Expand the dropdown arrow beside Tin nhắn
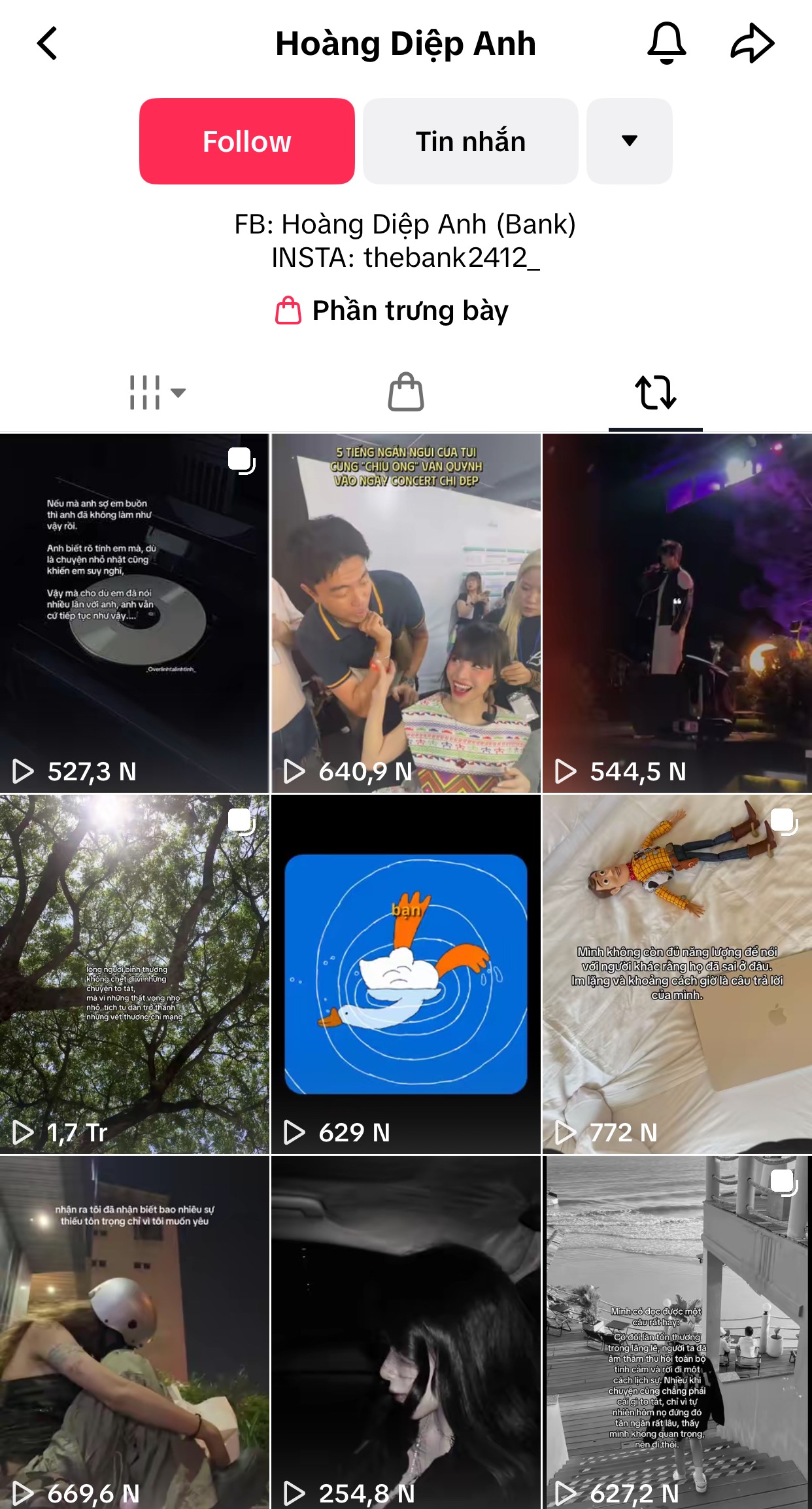This screenshot has height=1509, width=812. click(629, 141)
